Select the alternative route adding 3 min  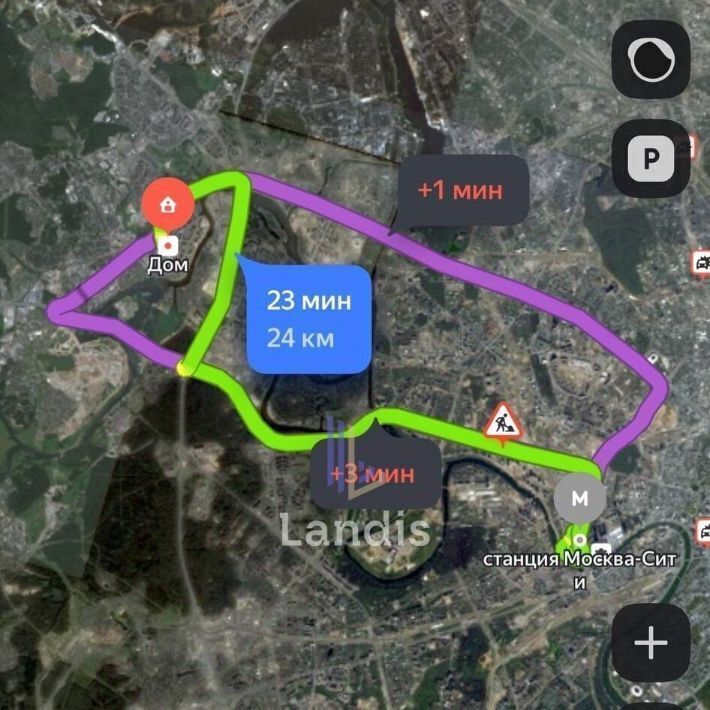[x=375, y=473]
